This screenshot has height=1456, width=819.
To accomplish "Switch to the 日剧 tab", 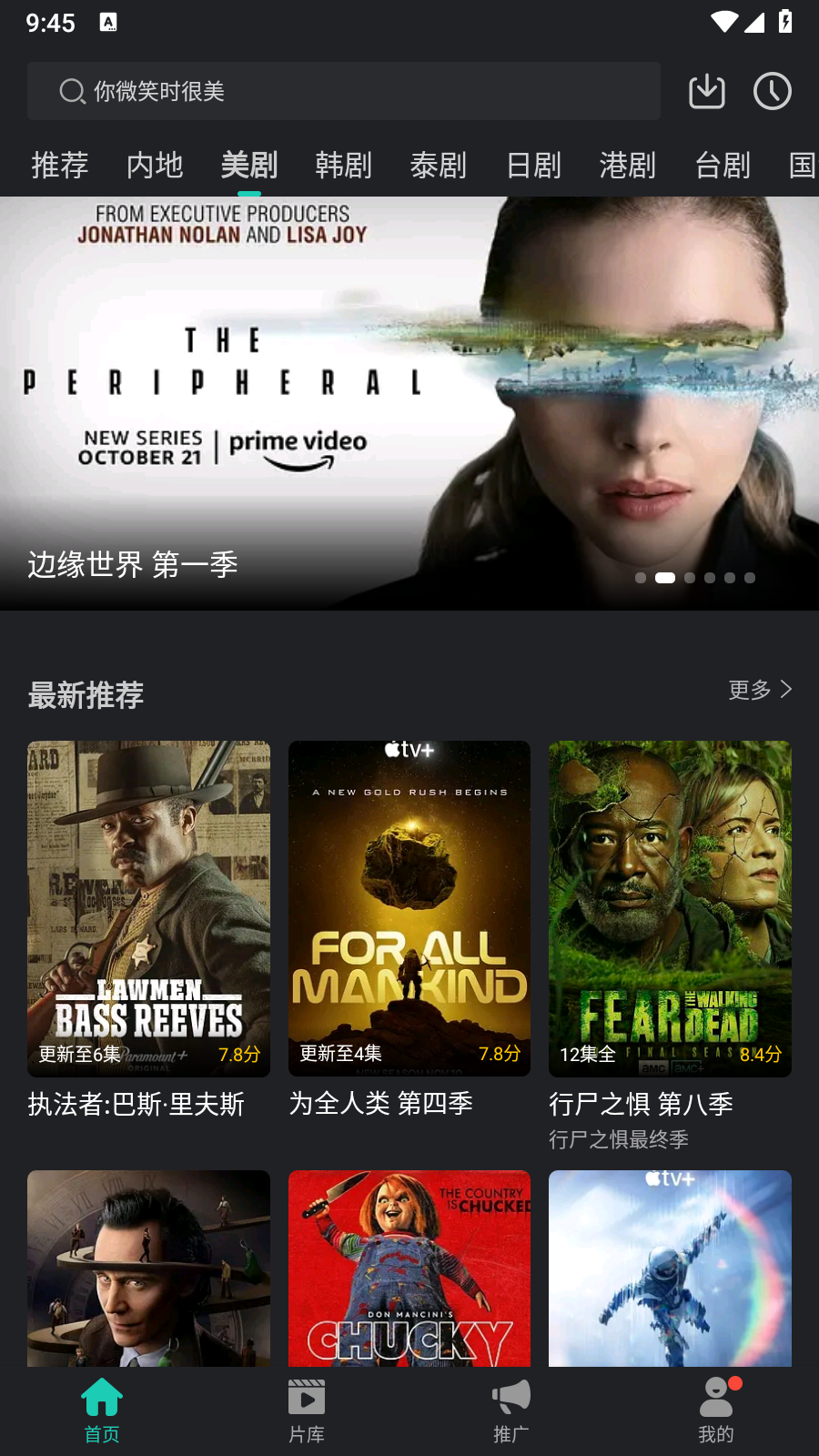I will [x=533, y=166].
